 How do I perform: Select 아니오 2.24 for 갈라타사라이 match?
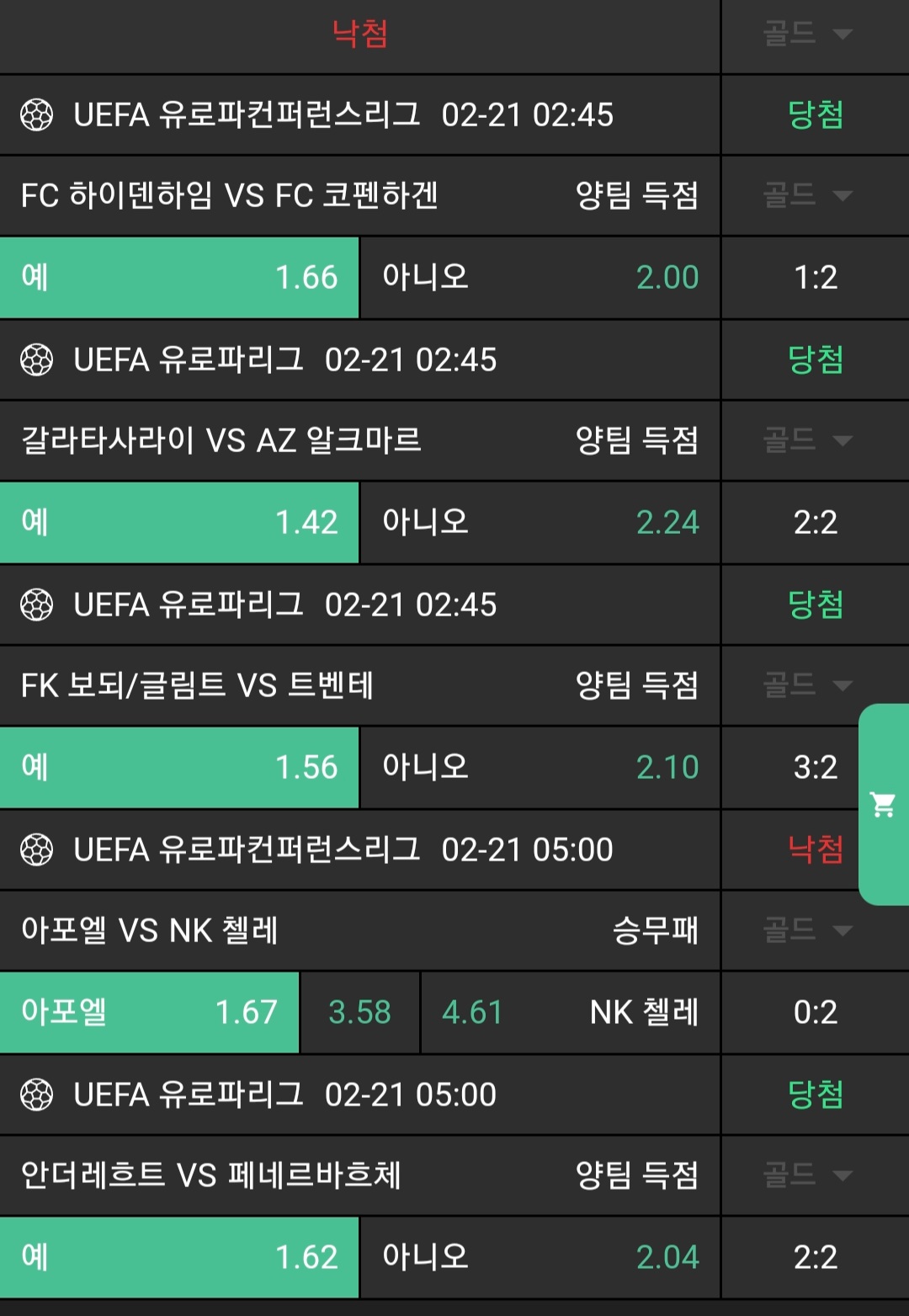click(x=540, y=522)
